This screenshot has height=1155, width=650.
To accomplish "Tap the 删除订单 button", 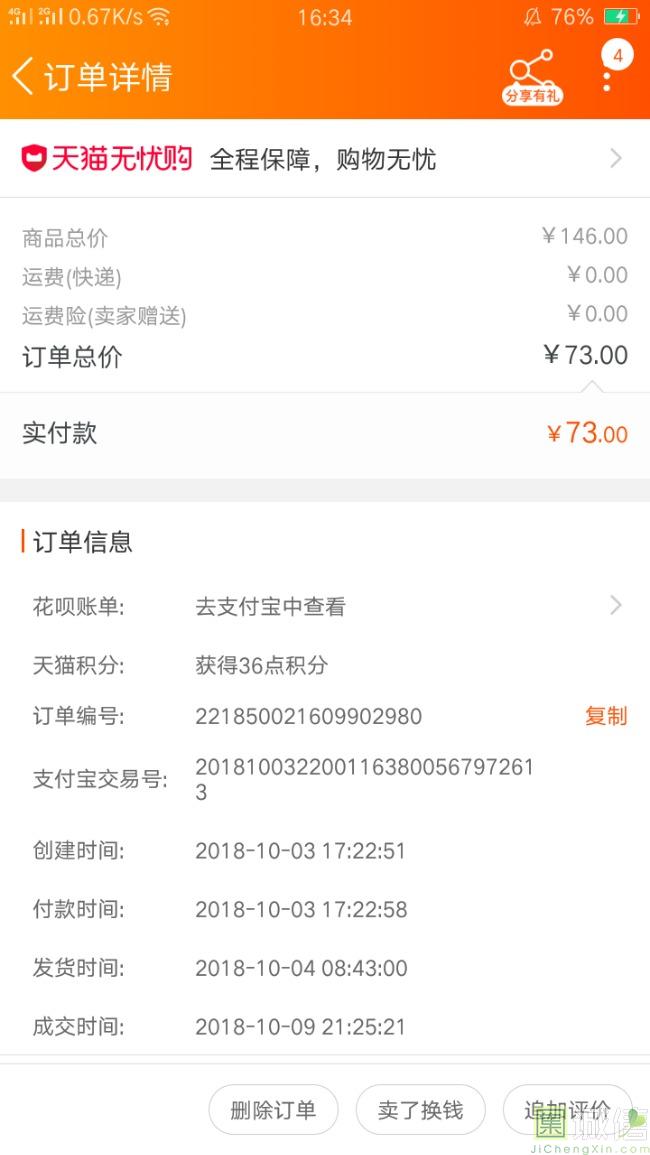I will click(x=273, y=1110).
